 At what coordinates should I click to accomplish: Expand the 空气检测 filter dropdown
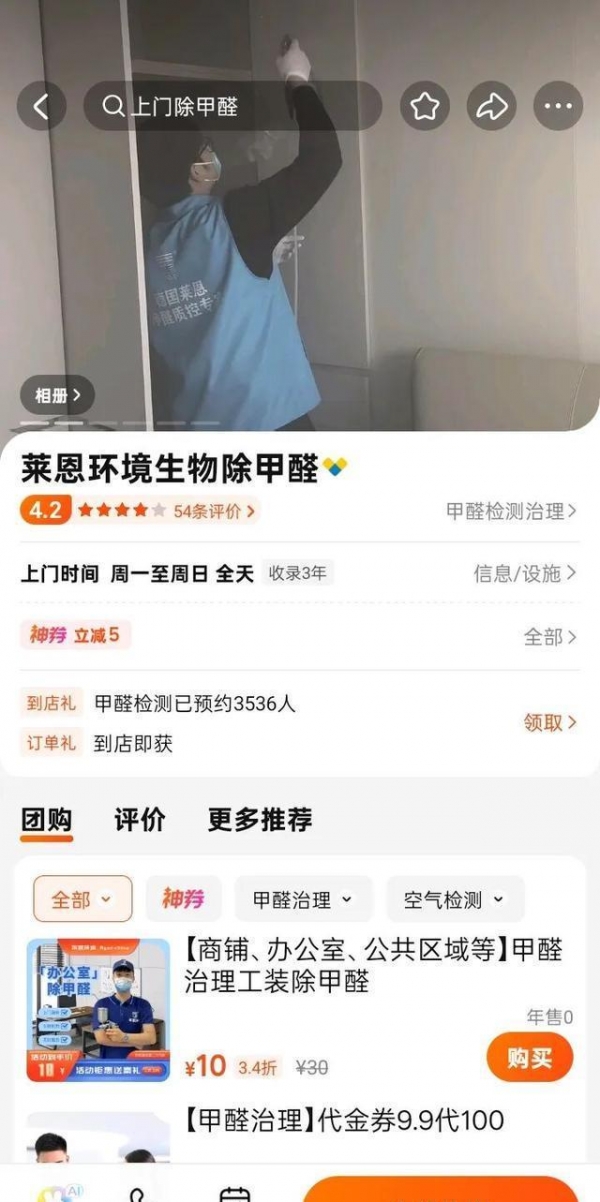455,899
